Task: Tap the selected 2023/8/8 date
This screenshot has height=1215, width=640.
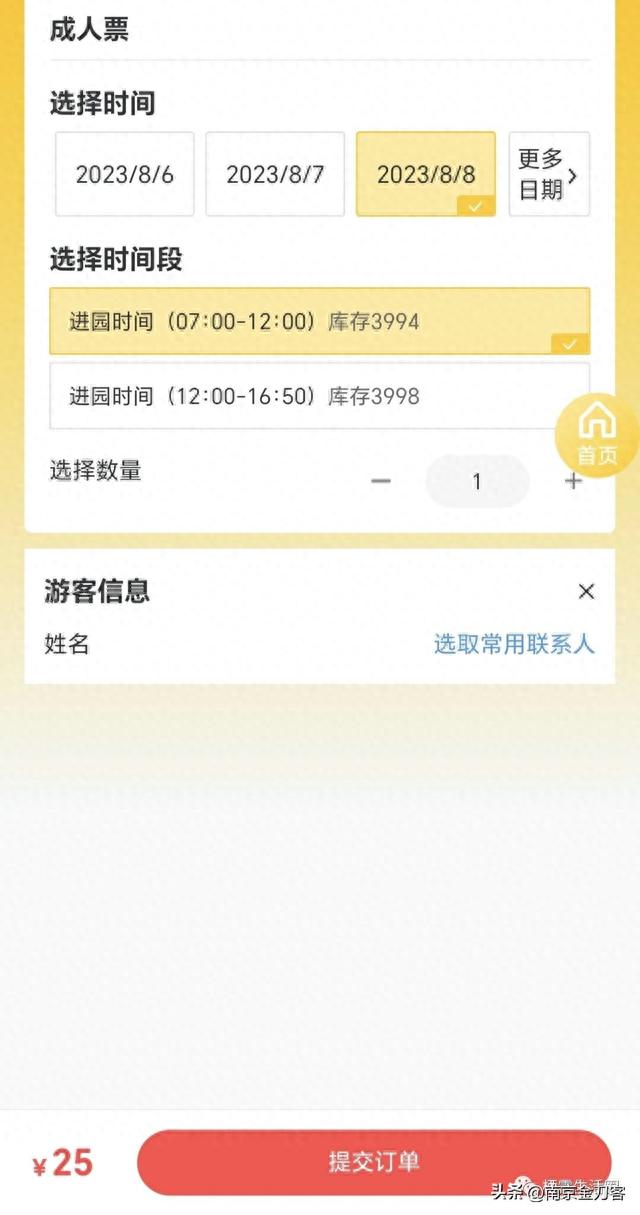Action: point(425,174)
